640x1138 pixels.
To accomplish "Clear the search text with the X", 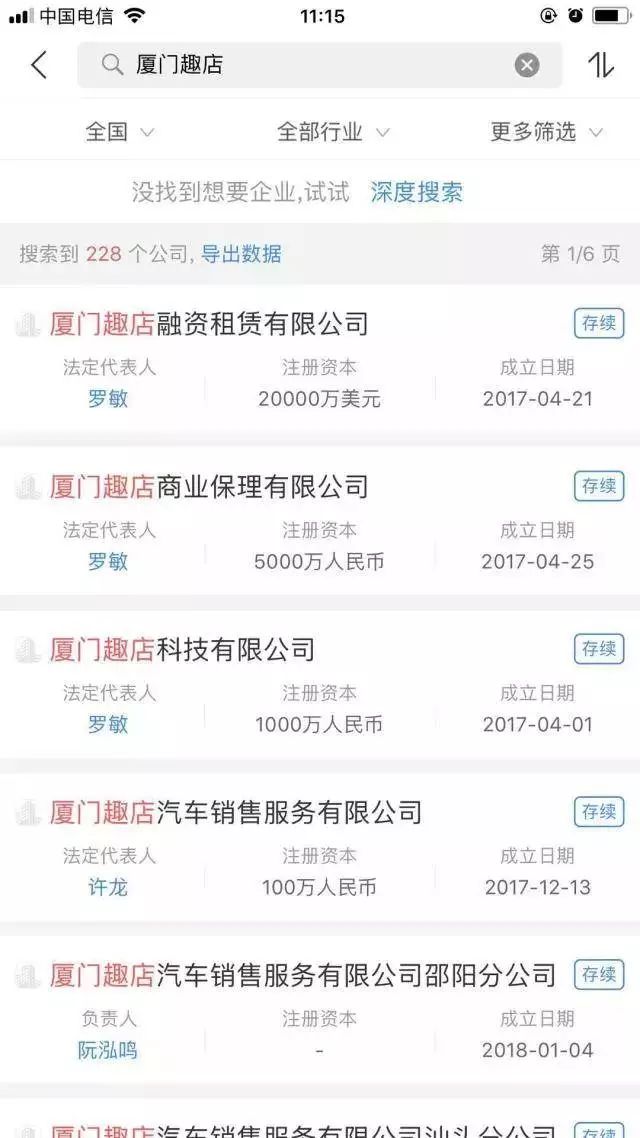I will point(527,65).
